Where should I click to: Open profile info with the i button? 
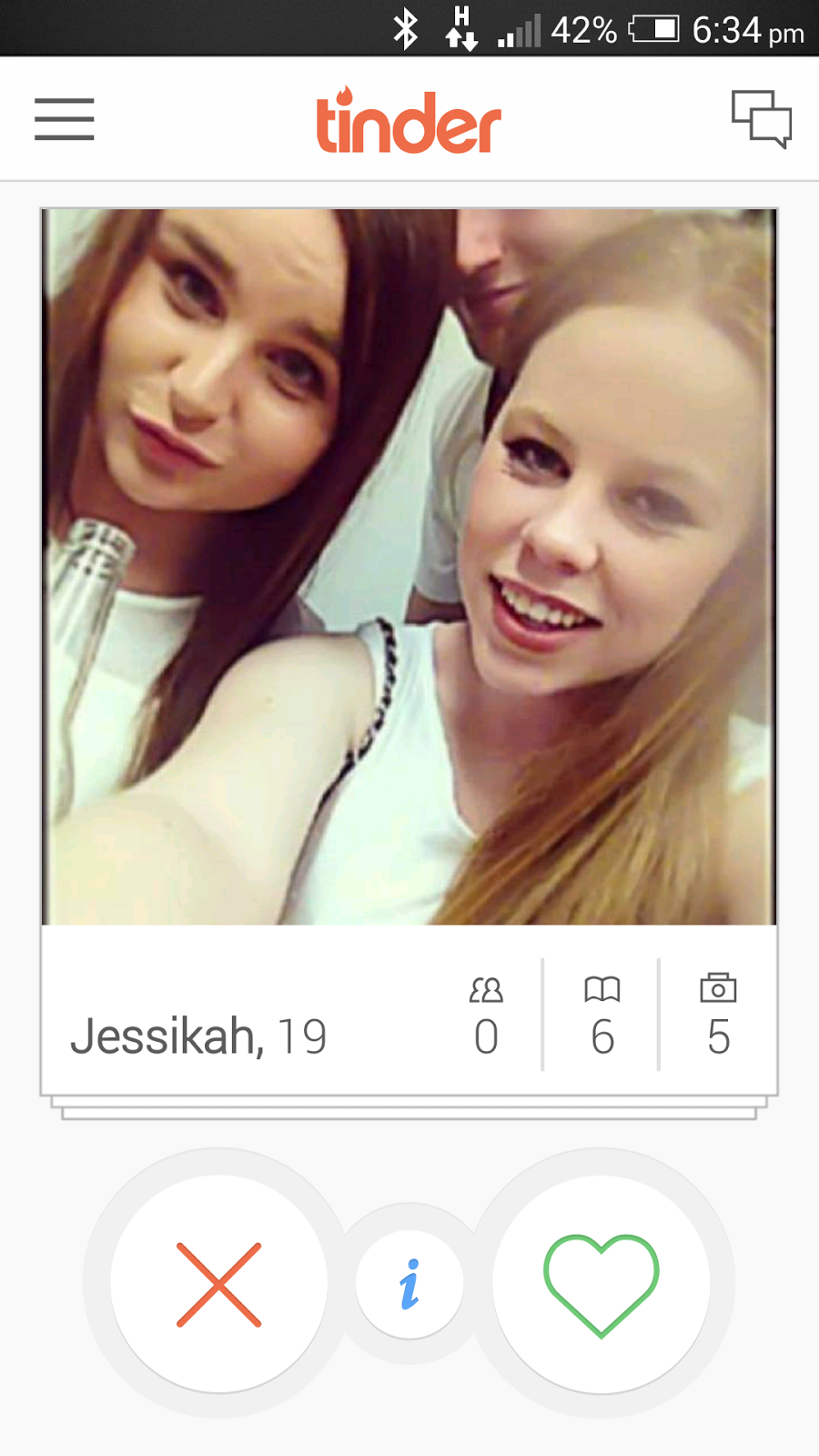point(409,1284)
